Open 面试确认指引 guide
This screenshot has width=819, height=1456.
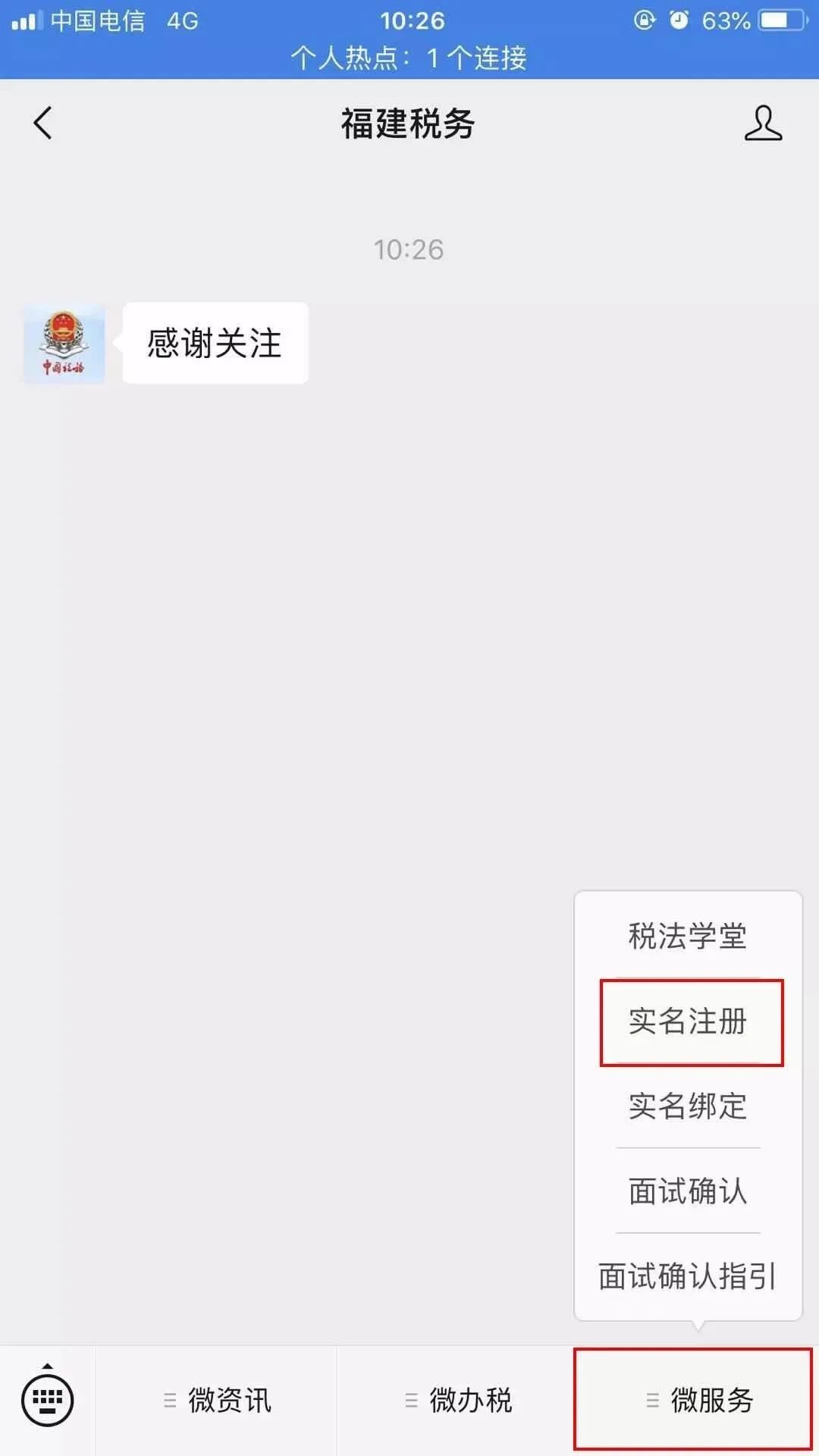pyautogui.click(x=688, y=1276)
